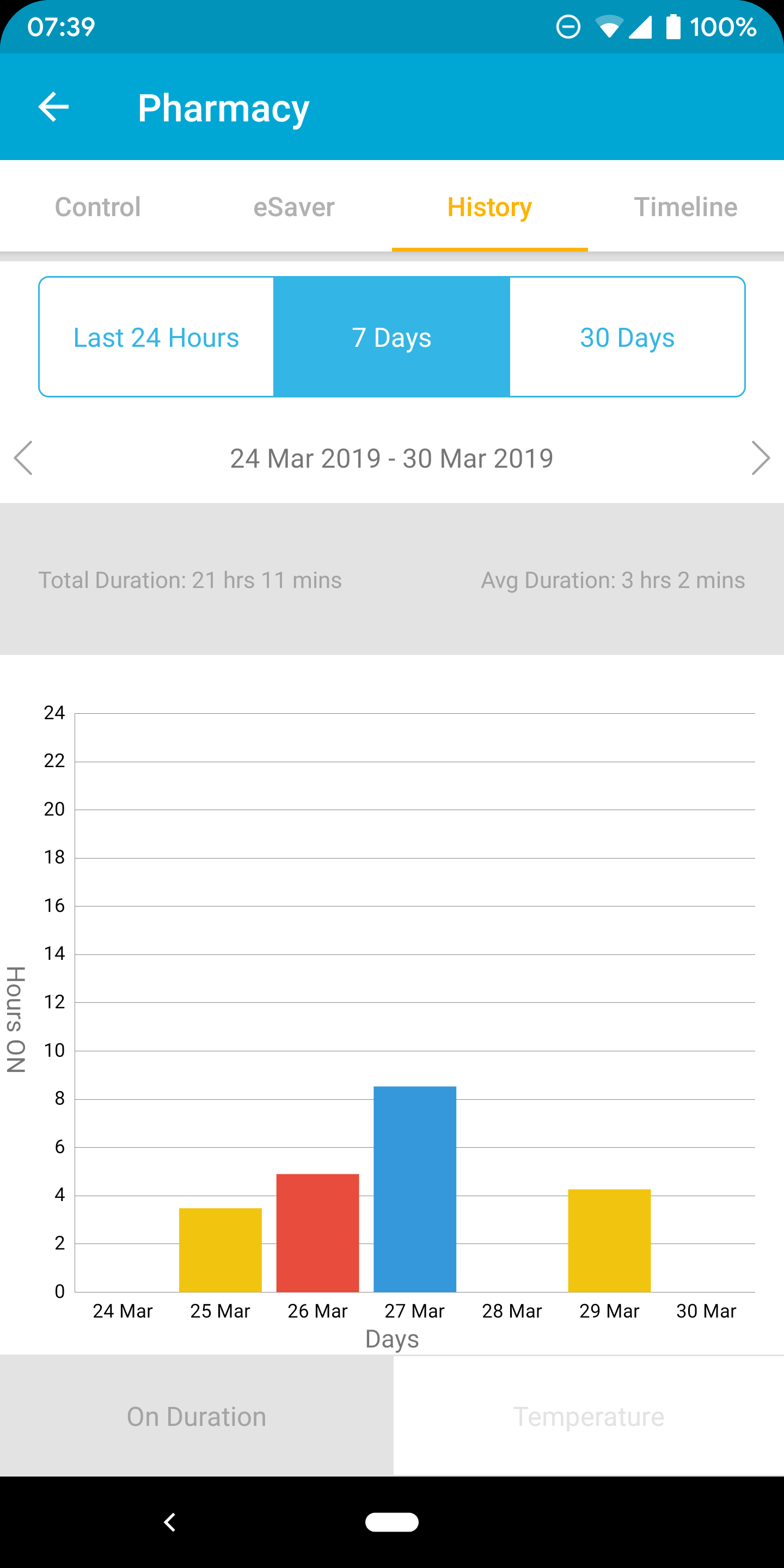784x1568 pixels.
Task: Switch to the Control tab
Action: (98, 207)
